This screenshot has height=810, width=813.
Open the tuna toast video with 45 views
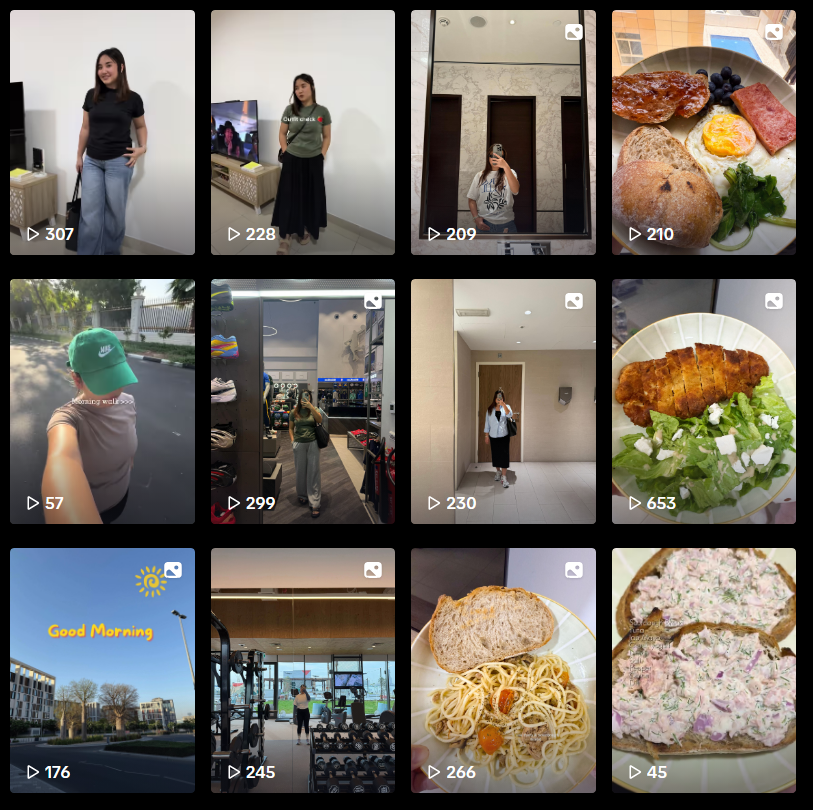click(704, 670)
